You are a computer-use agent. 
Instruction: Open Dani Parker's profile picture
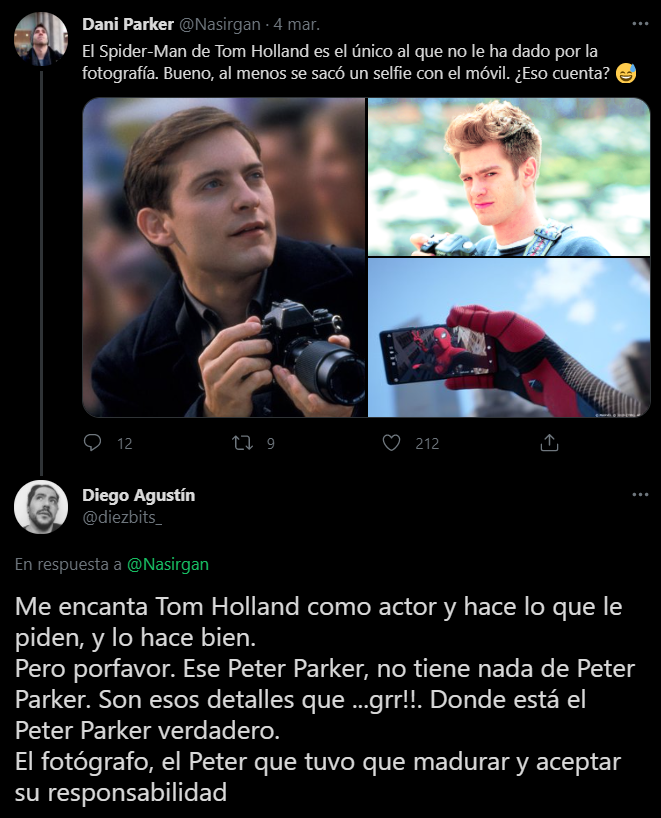40,39
